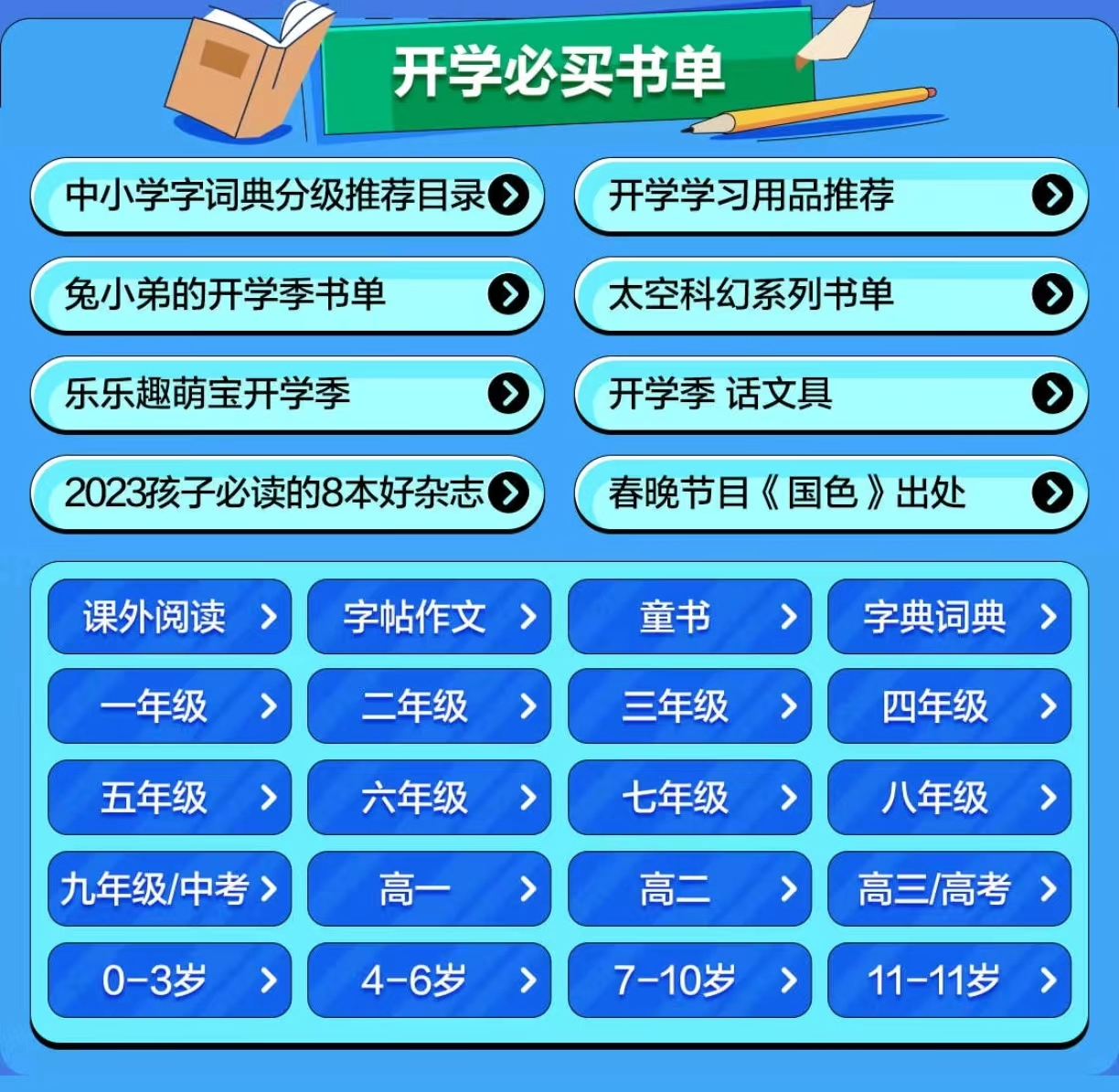This screenshot has height=1092, width=1119.
Task: Open 兔小弟的开学季书单
Action: [286, 294]
